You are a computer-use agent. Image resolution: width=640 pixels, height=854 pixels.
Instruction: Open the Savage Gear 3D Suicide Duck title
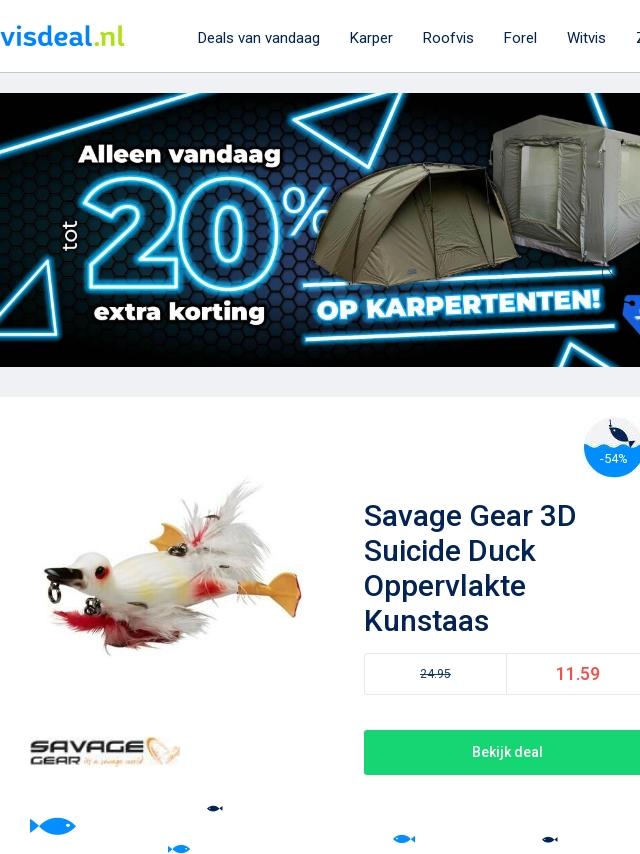click(470, 568)
